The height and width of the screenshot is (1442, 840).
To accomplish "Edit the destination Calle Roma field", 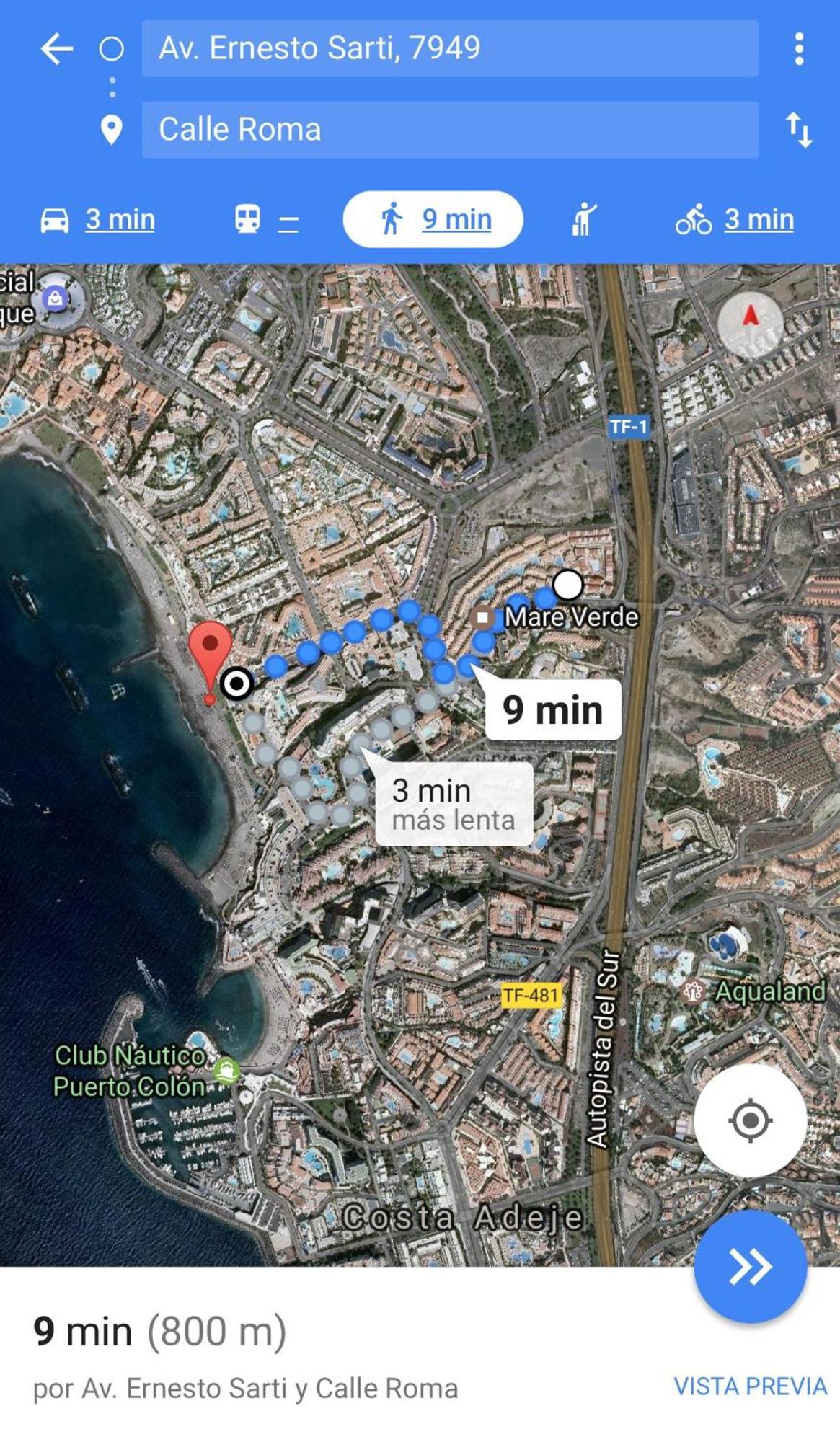I will 449,130.
